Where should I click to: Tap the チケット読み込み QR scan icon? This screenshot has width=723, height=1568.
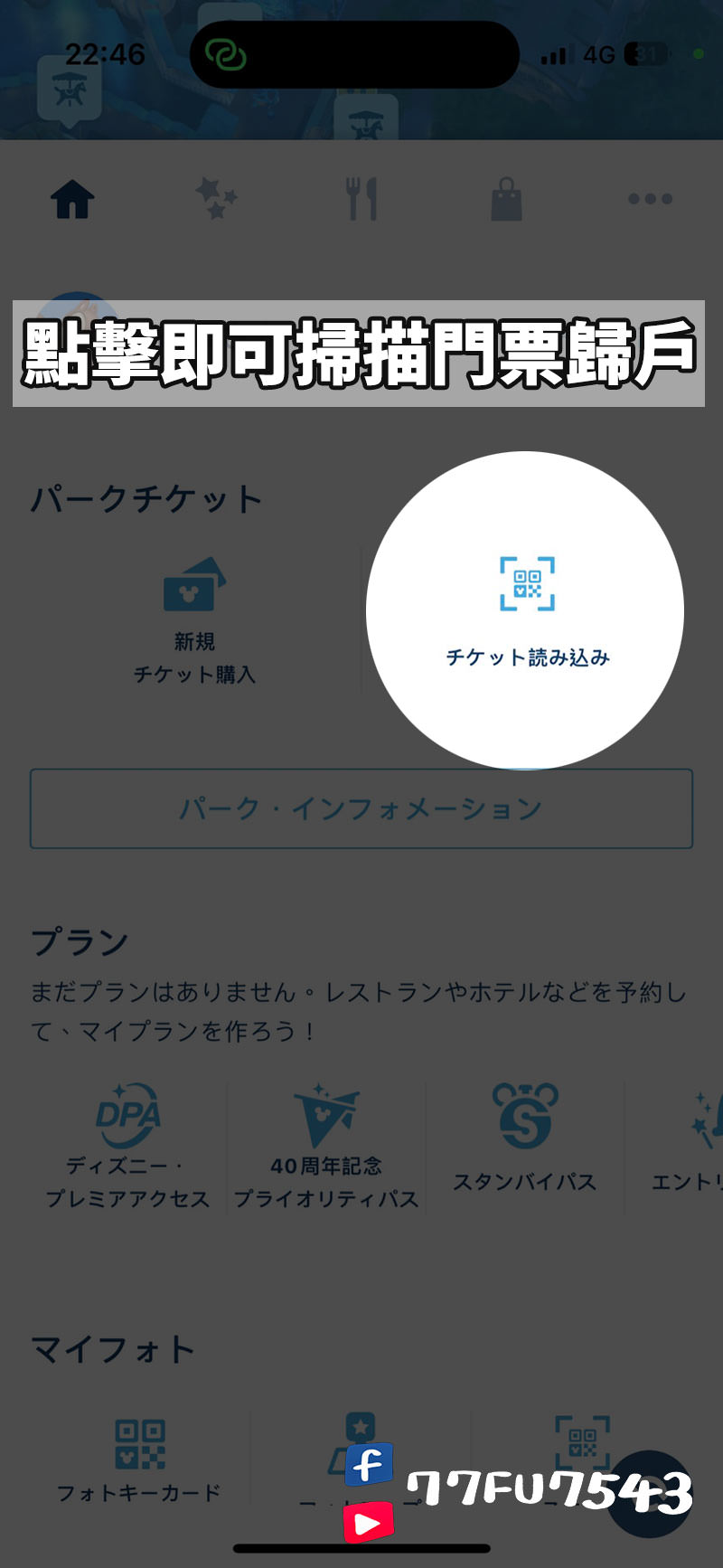click(x=527, y=581)
